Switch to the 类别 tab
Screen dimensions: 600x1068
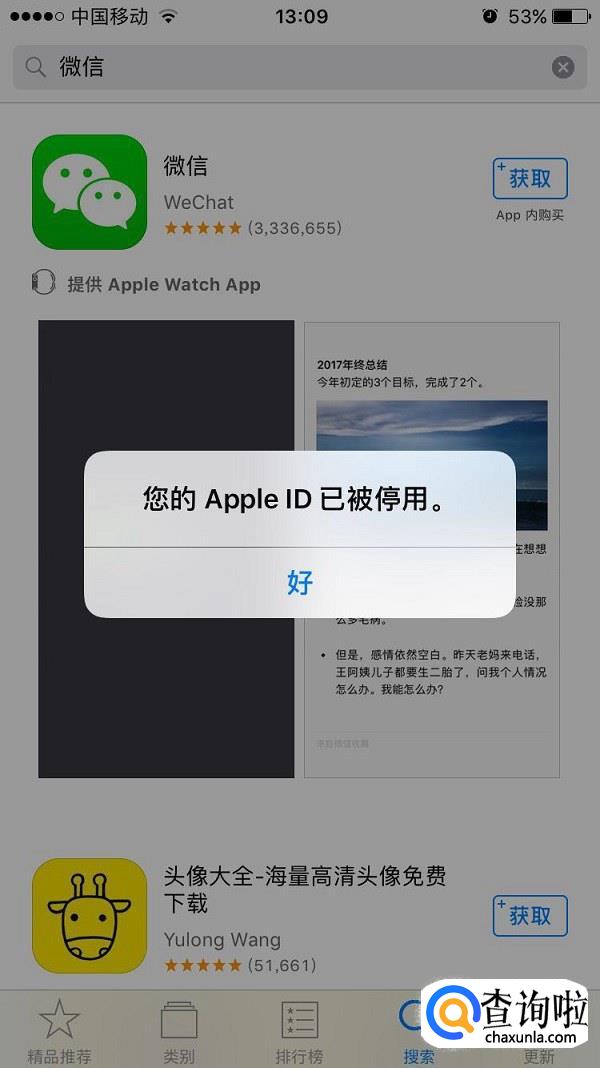(x=179, y=1032)
